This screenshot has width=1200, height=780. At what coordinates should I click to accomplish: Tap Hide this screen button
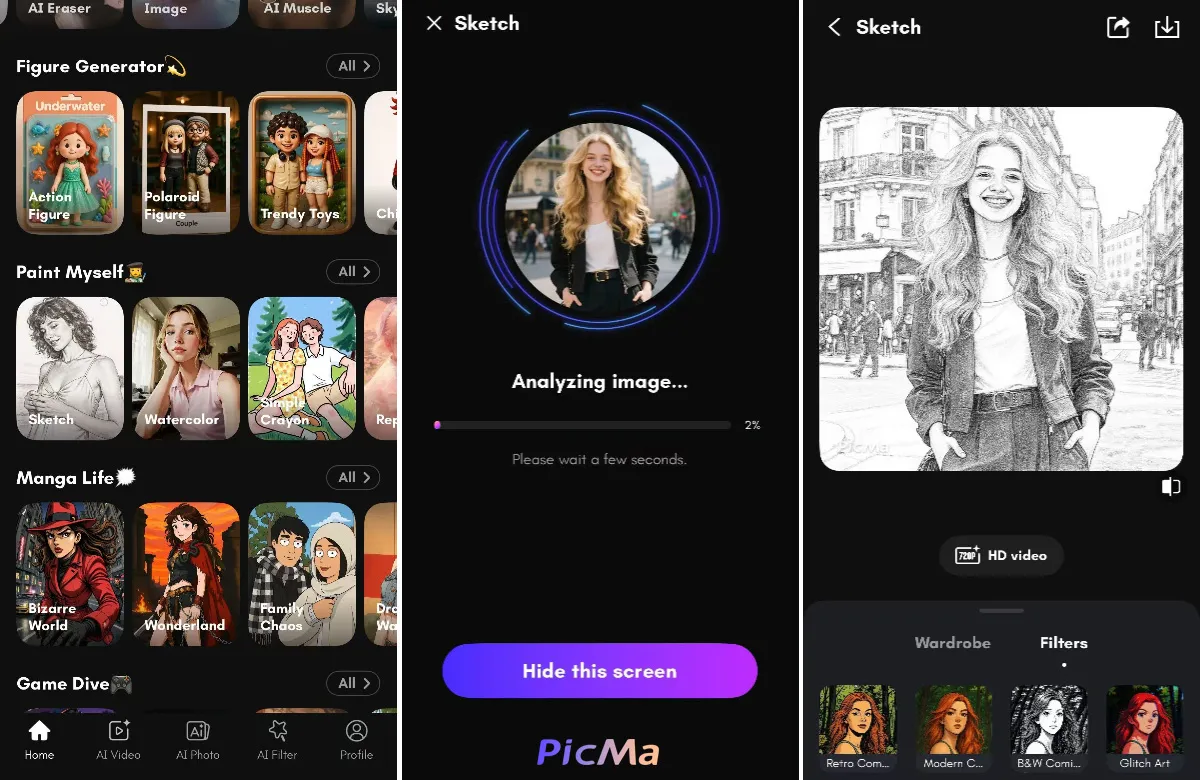599,671
